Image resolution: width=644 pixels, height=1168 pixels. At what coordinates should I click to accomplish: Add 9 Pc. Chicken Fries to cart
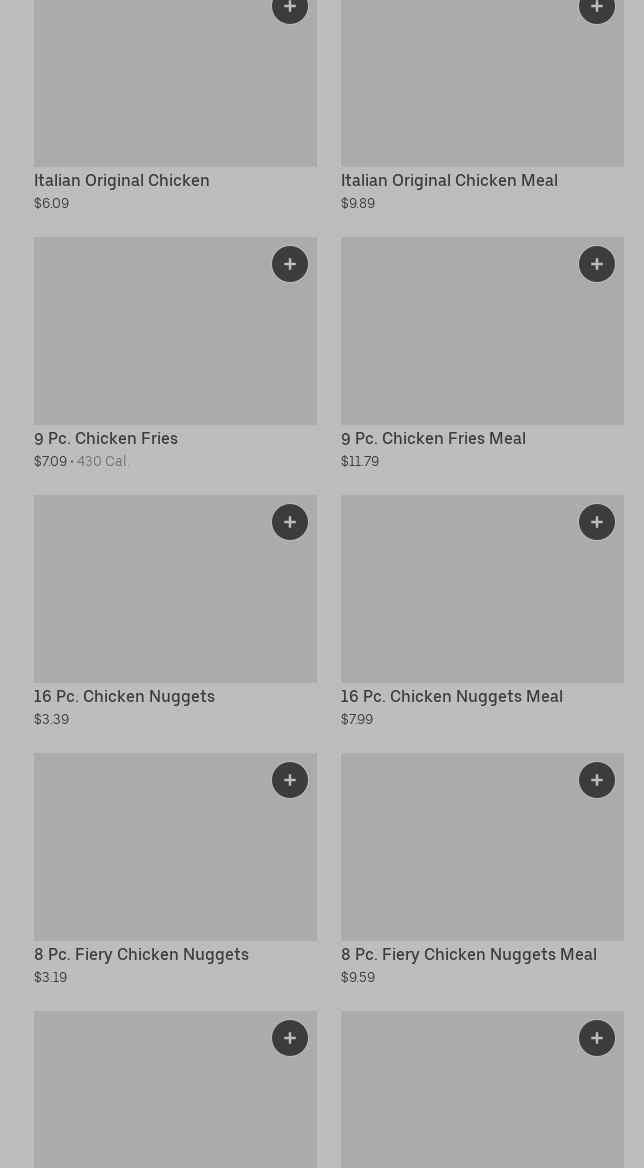coord(290,264)
